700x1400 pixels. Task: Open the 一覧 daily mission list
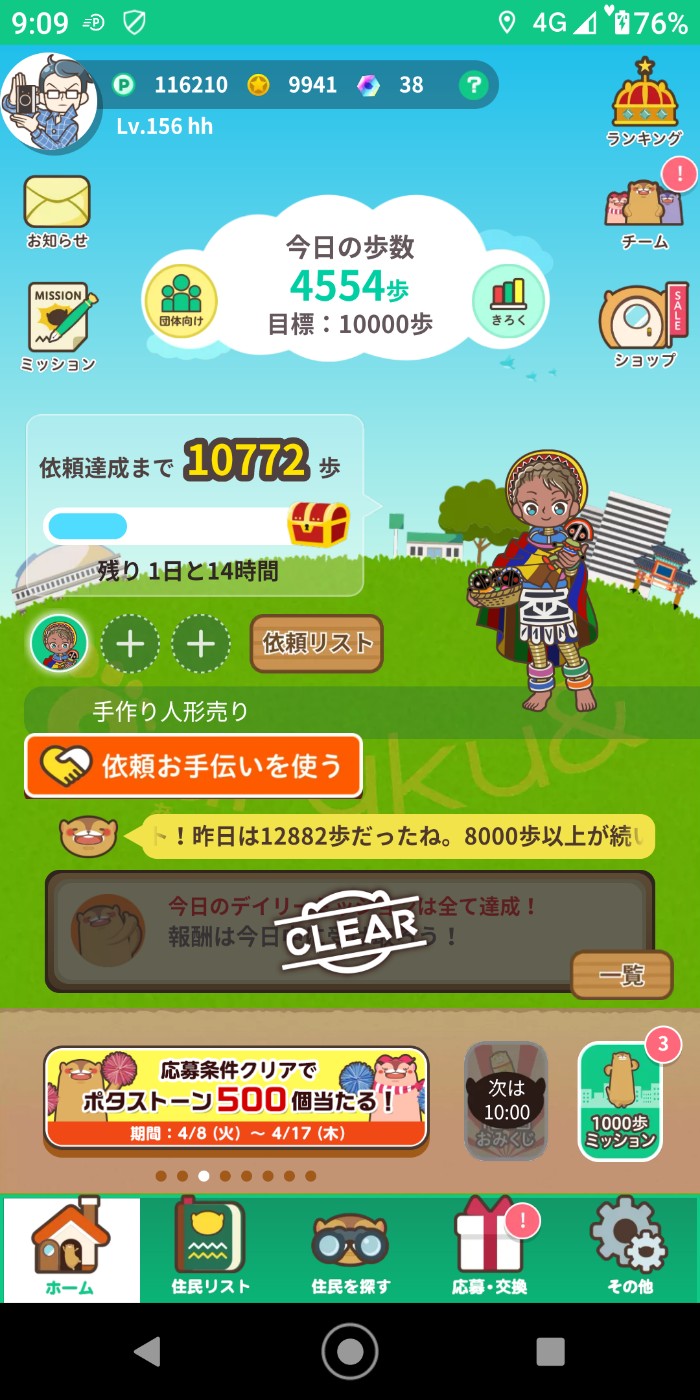(621, 975)
